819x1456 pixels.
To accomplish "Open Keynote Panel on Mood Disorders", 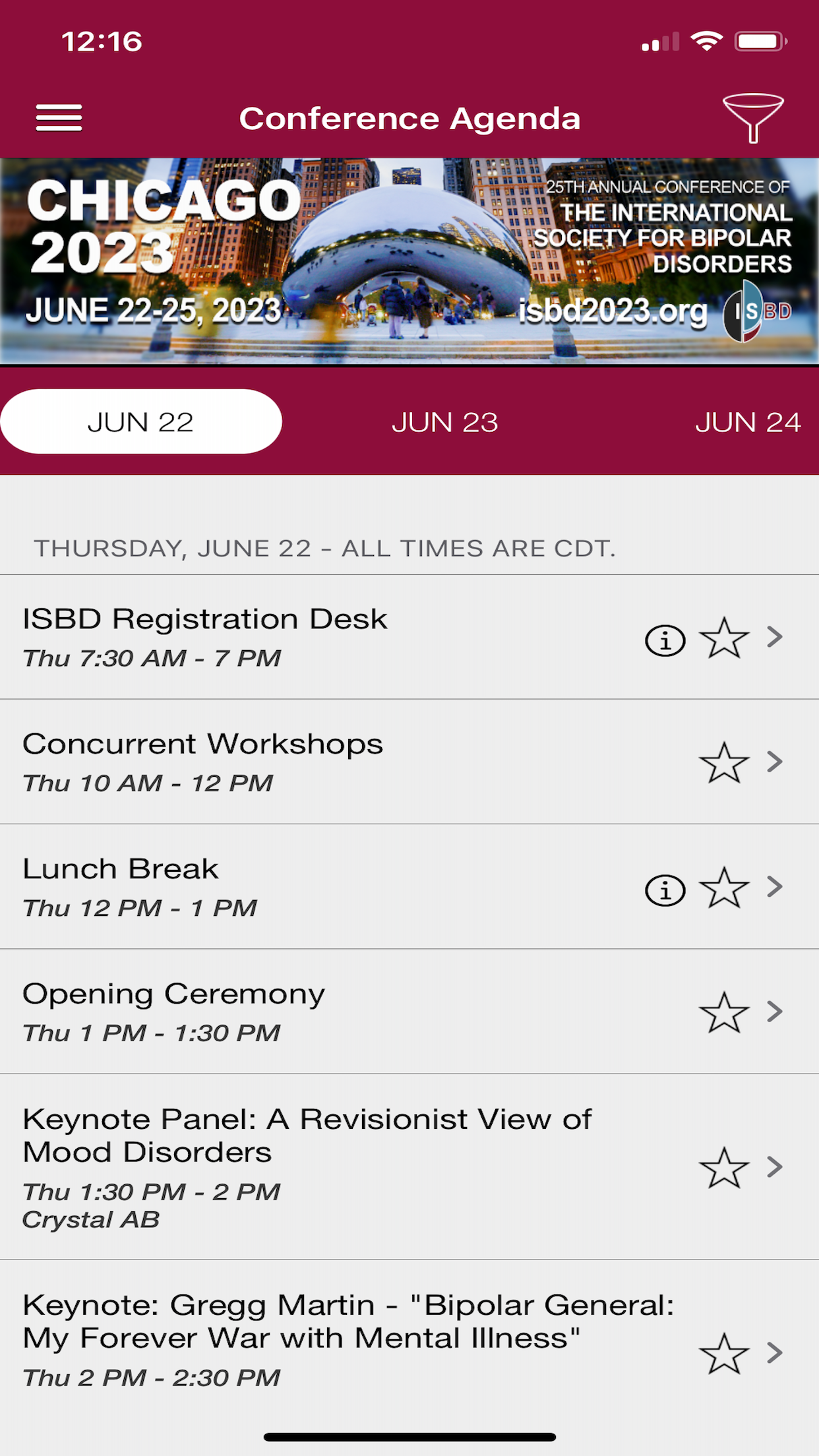I will [x=297, y=1166].
